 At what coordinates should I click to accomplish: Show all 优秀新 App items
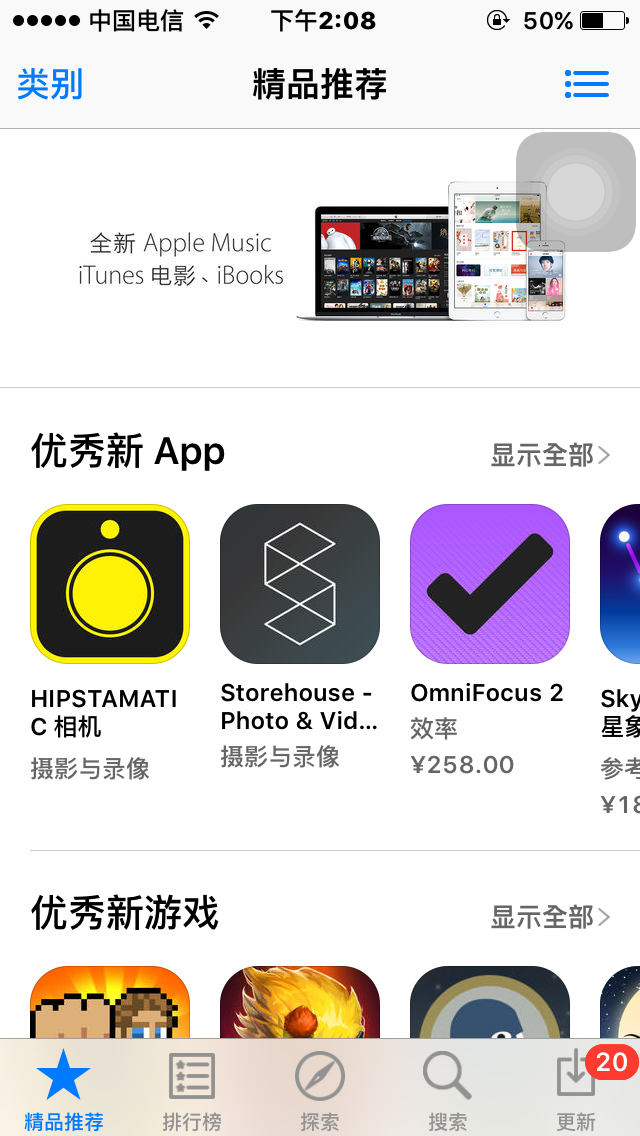click(x=549, y=456)
